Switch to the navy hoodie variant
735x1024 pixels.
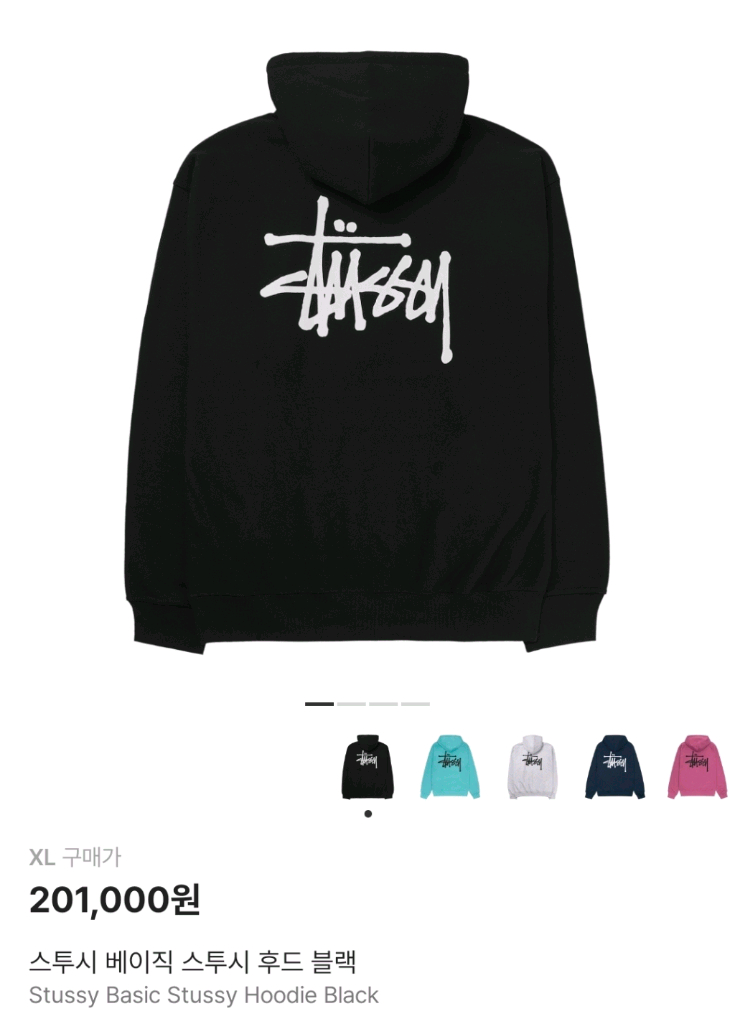614,767
